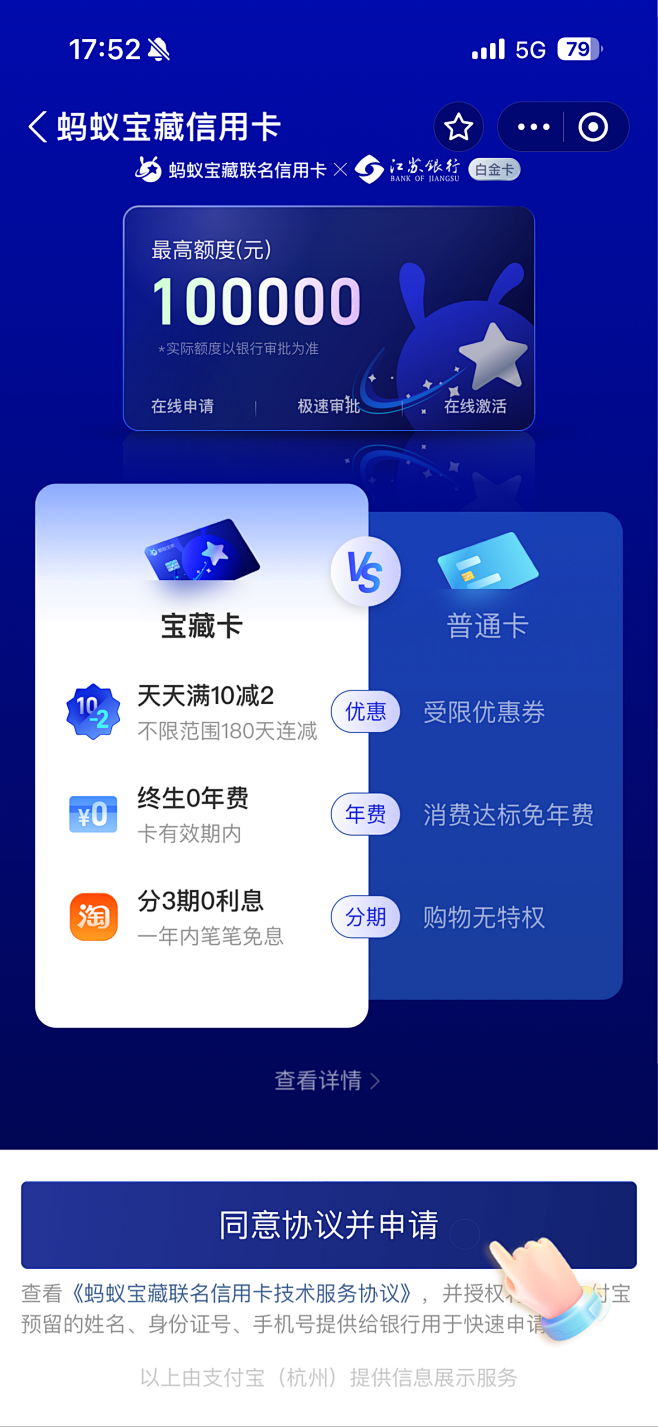The image size is (658, 1427).
Task: Favorite this mini program with star icon
Action: 459,127
